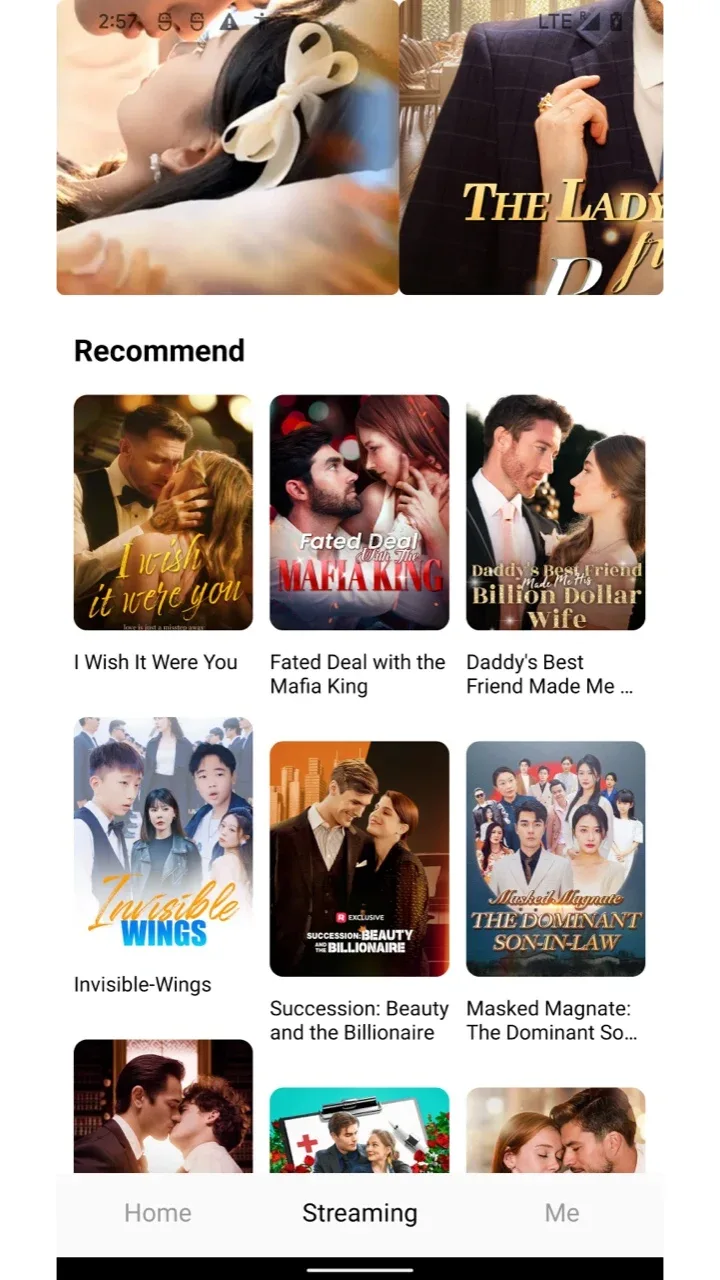Open Fated Deal with the Mafia King

[x=359, y=512]
